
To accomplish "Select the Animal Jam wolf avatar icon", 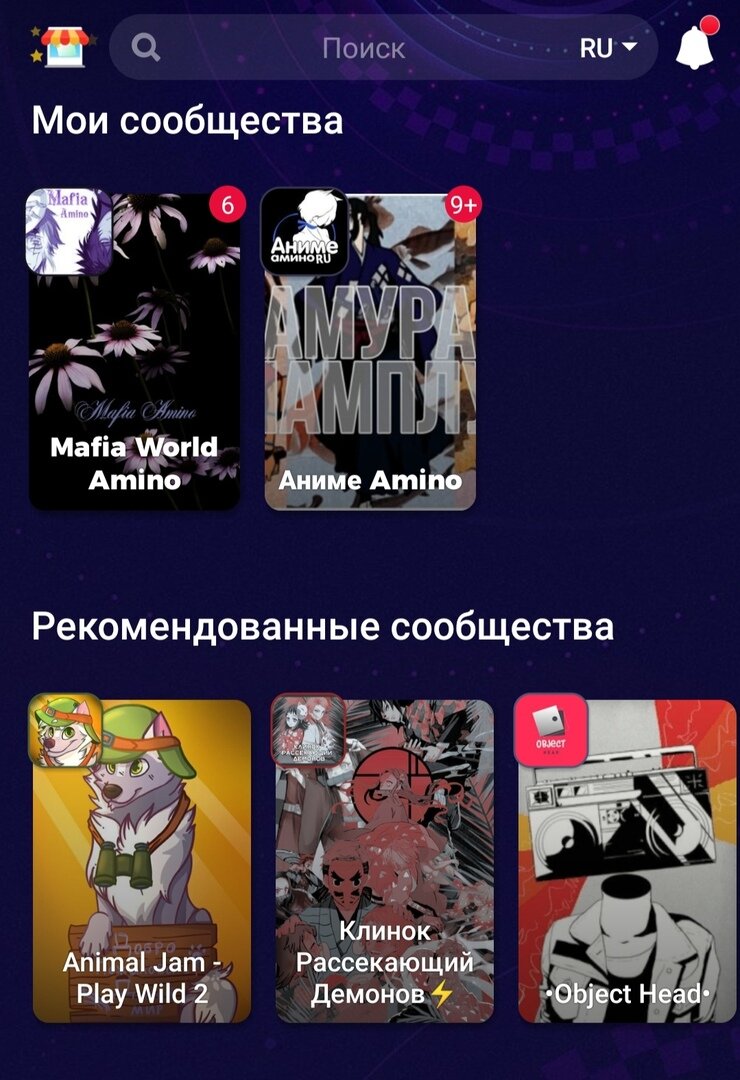I will point(65,733).
